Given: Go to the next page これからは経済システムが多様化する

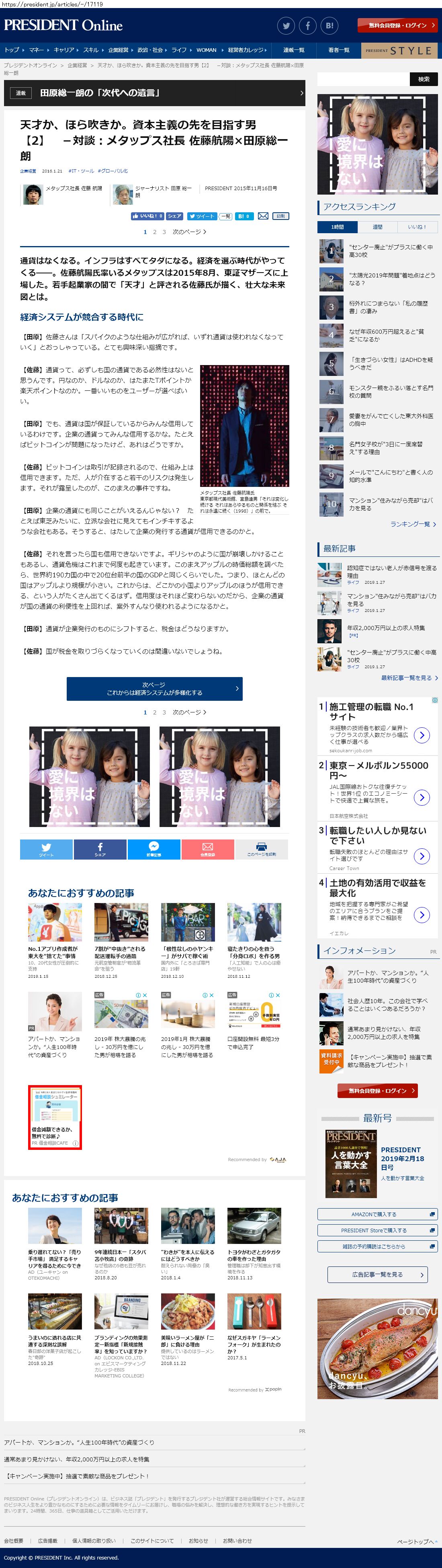Looking at the screenshot, I should pyautogui.click(x=154, y=688).
